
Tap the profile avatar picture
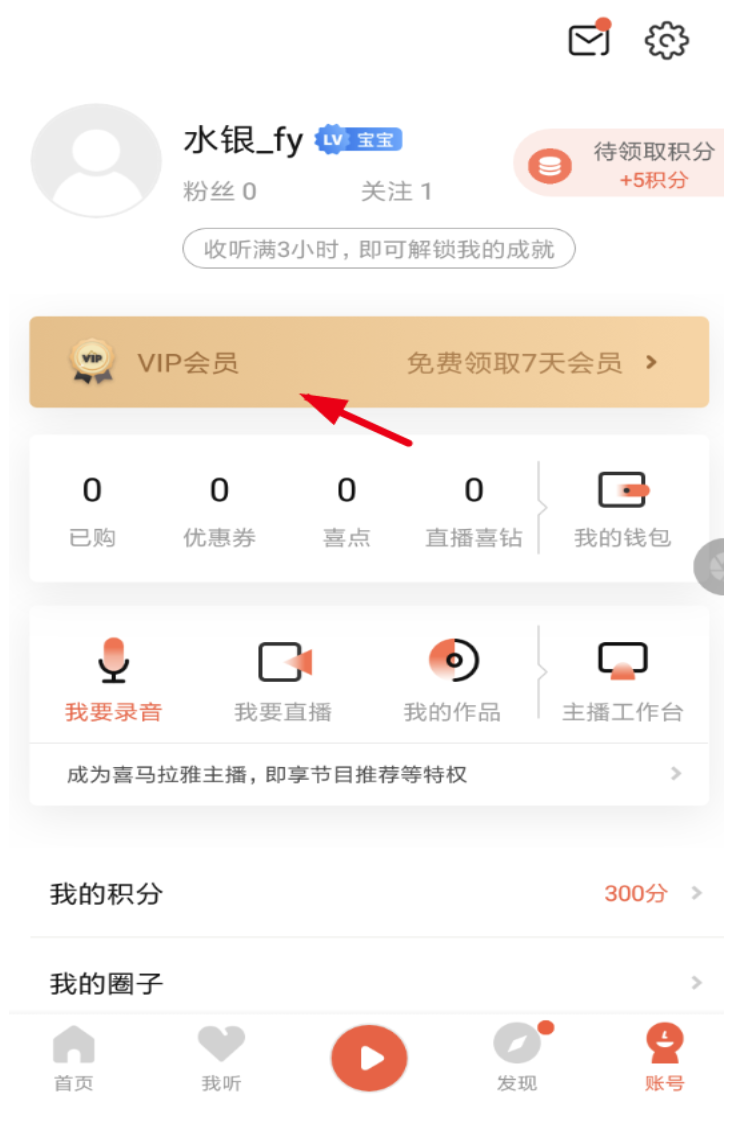coord(96,160)
